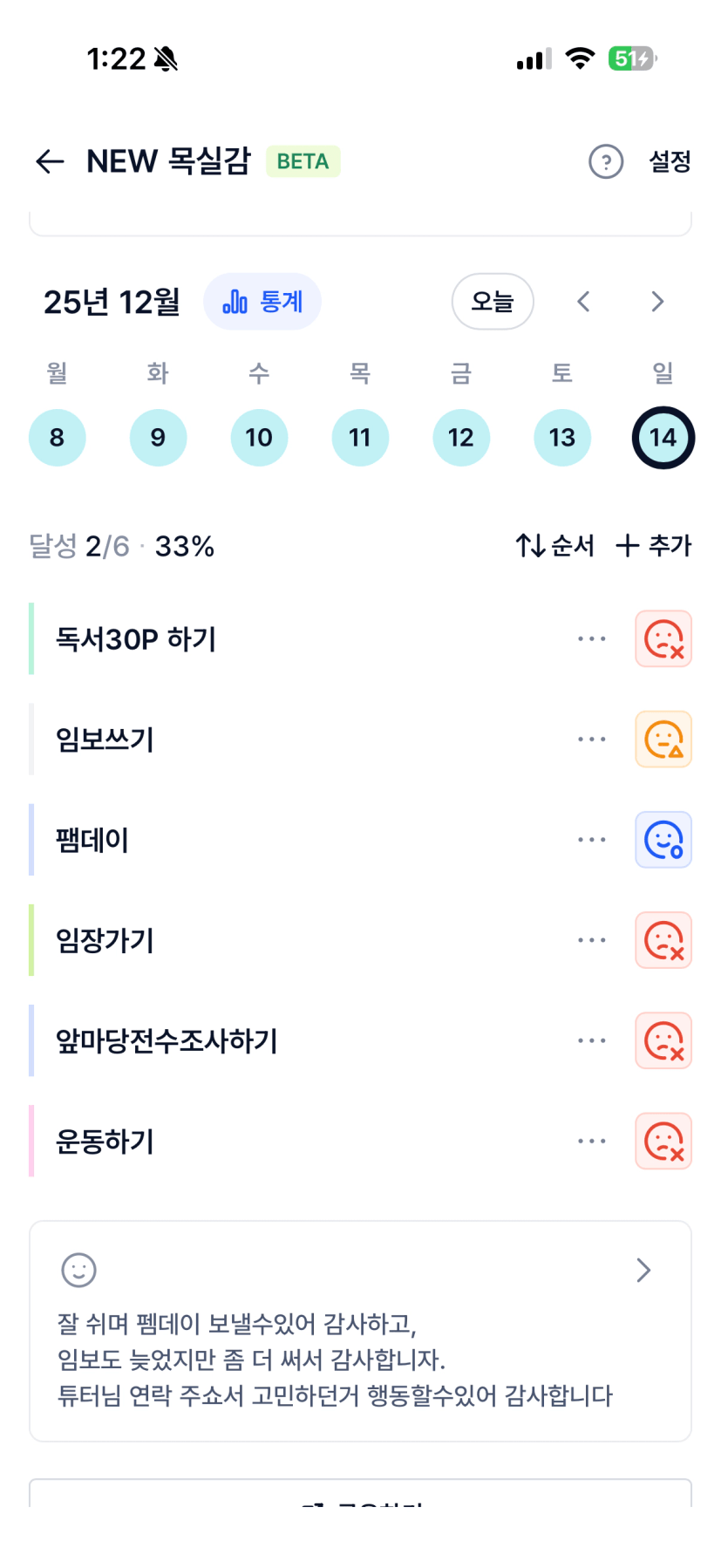The width and height of the screenshot is (721, 1568).
Task: Add a new goal with 추가
Action: click(x=654, y=546)
